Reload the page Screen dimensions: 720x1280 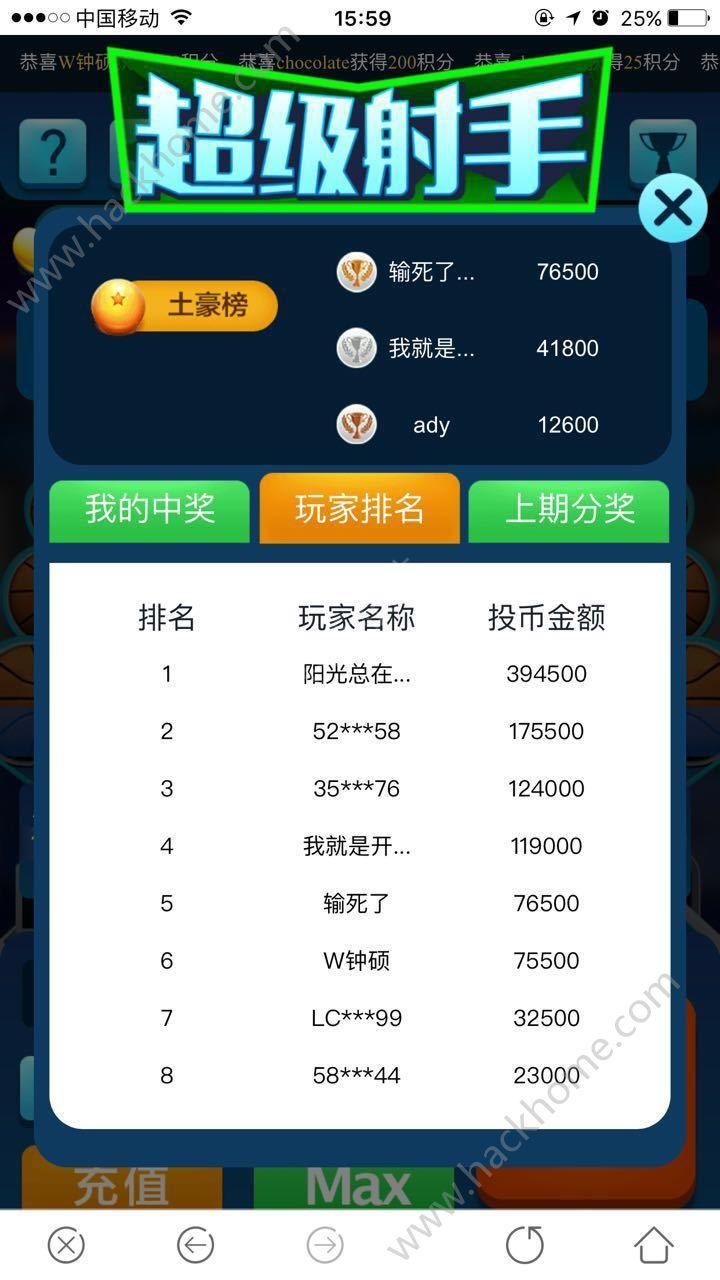(x=524, y=1245)
